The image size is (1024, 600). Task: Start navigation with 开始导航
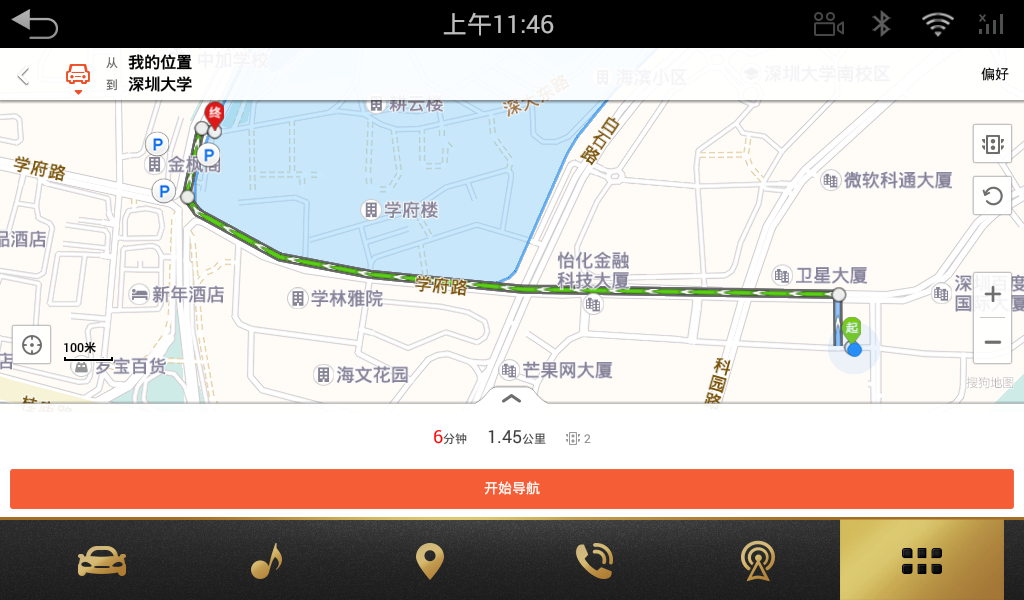click(x=512, y=489)
